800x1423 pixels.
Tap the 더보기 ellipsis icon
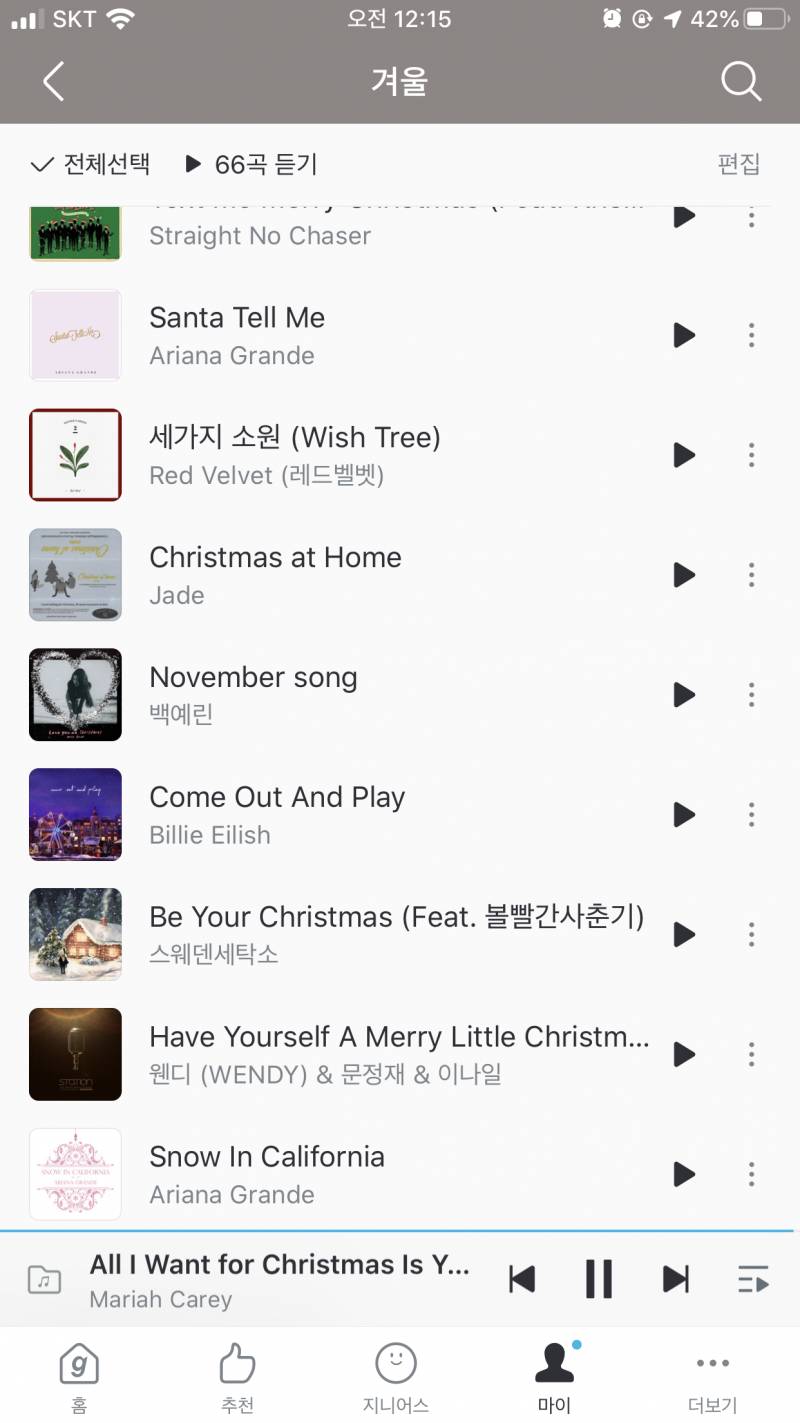tap(712, 1373)
